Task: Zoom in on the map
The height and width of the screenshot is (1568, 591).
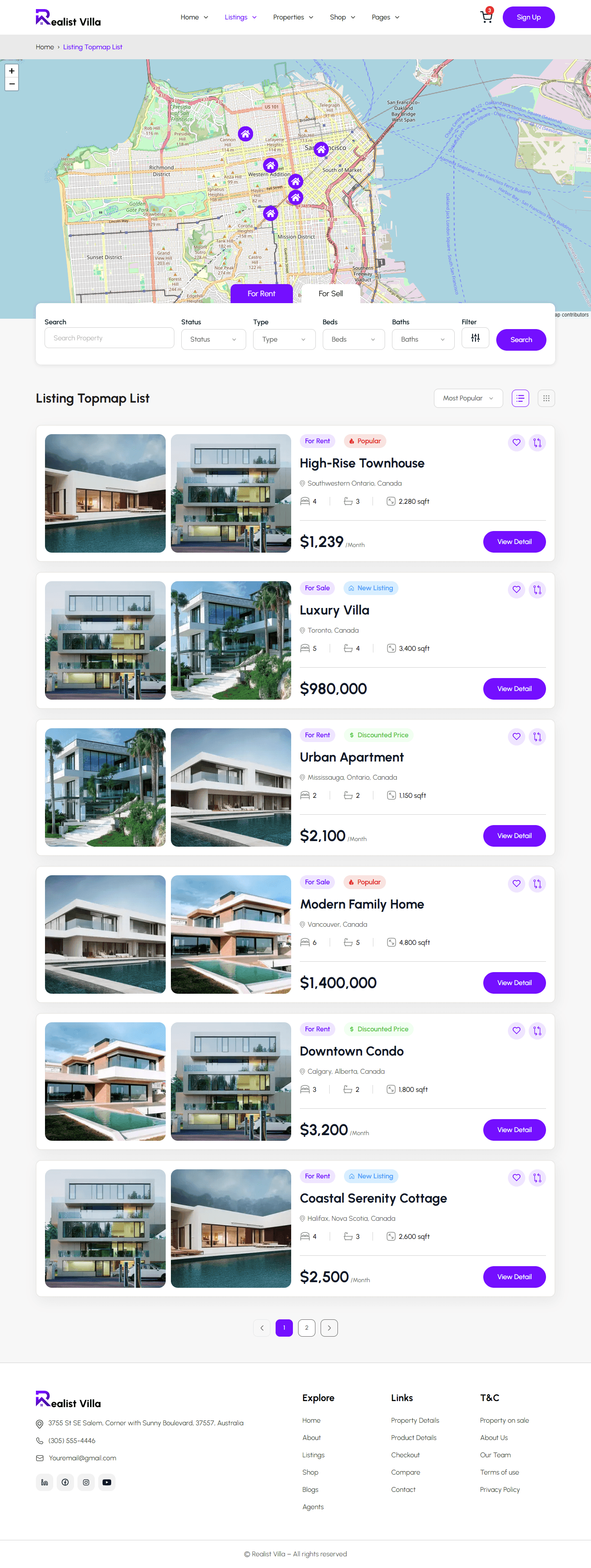Action: coord(12,70)
